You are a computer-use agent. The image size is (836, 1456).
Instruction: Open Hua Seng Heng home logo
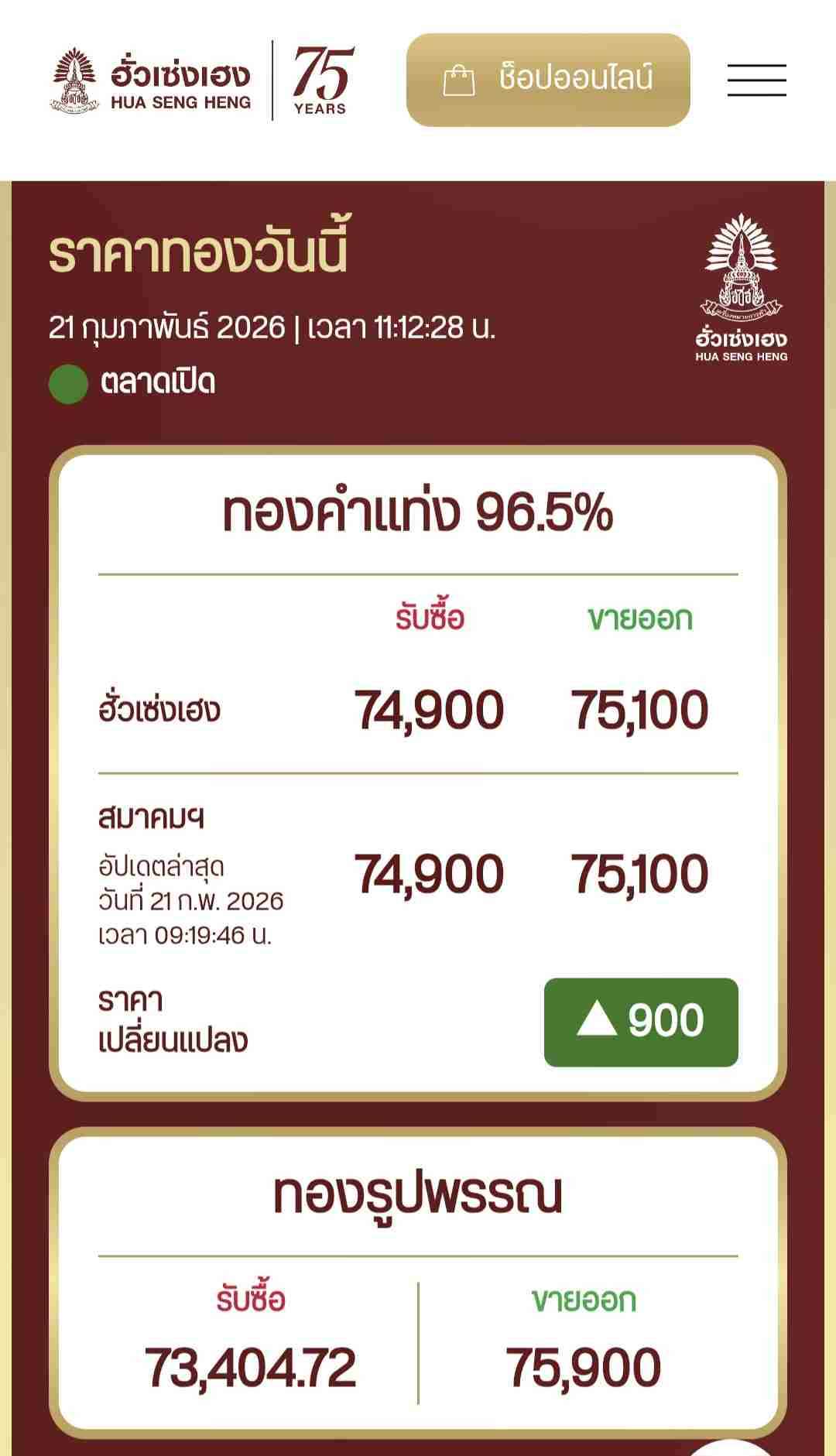[152, 81]
